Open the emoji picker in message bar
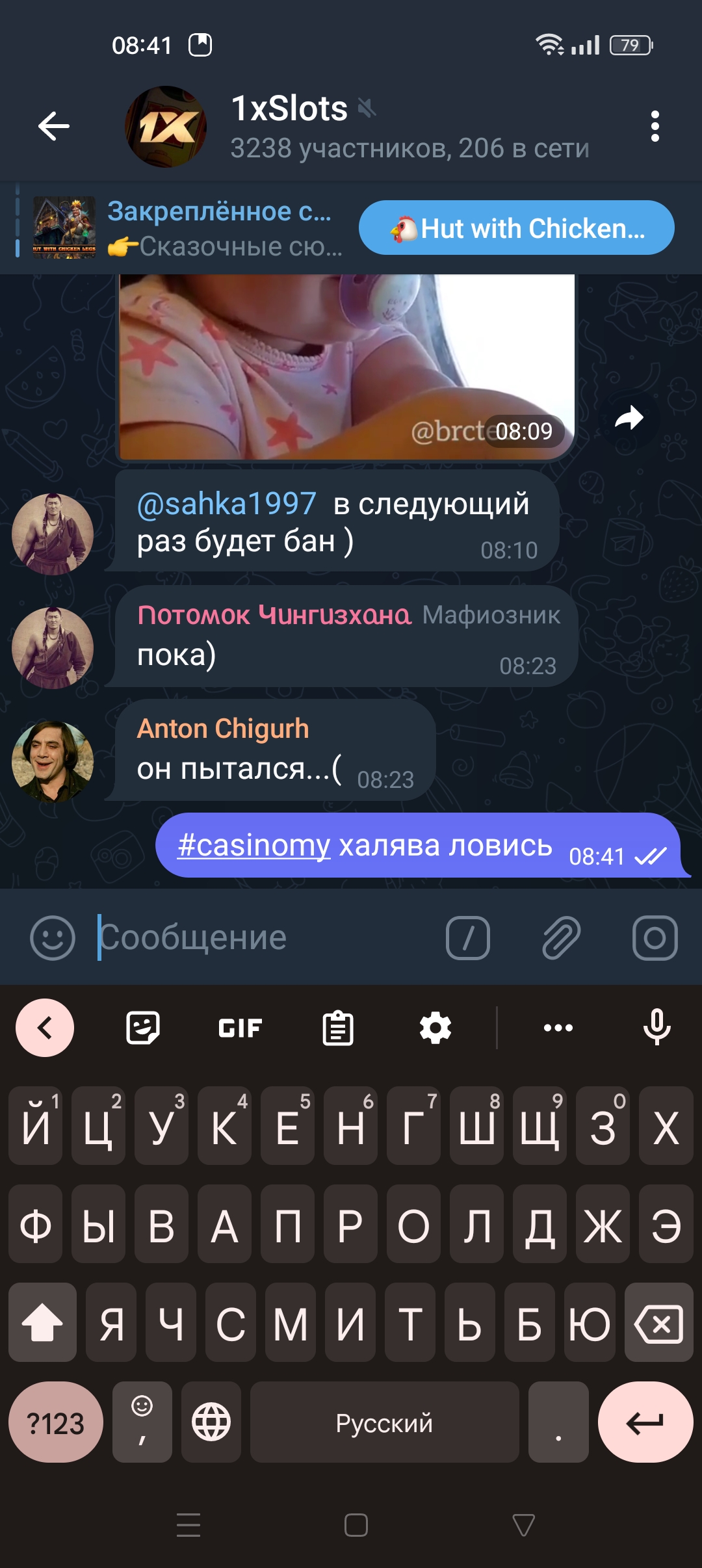Screen dimensions: 702x1568 53,938
